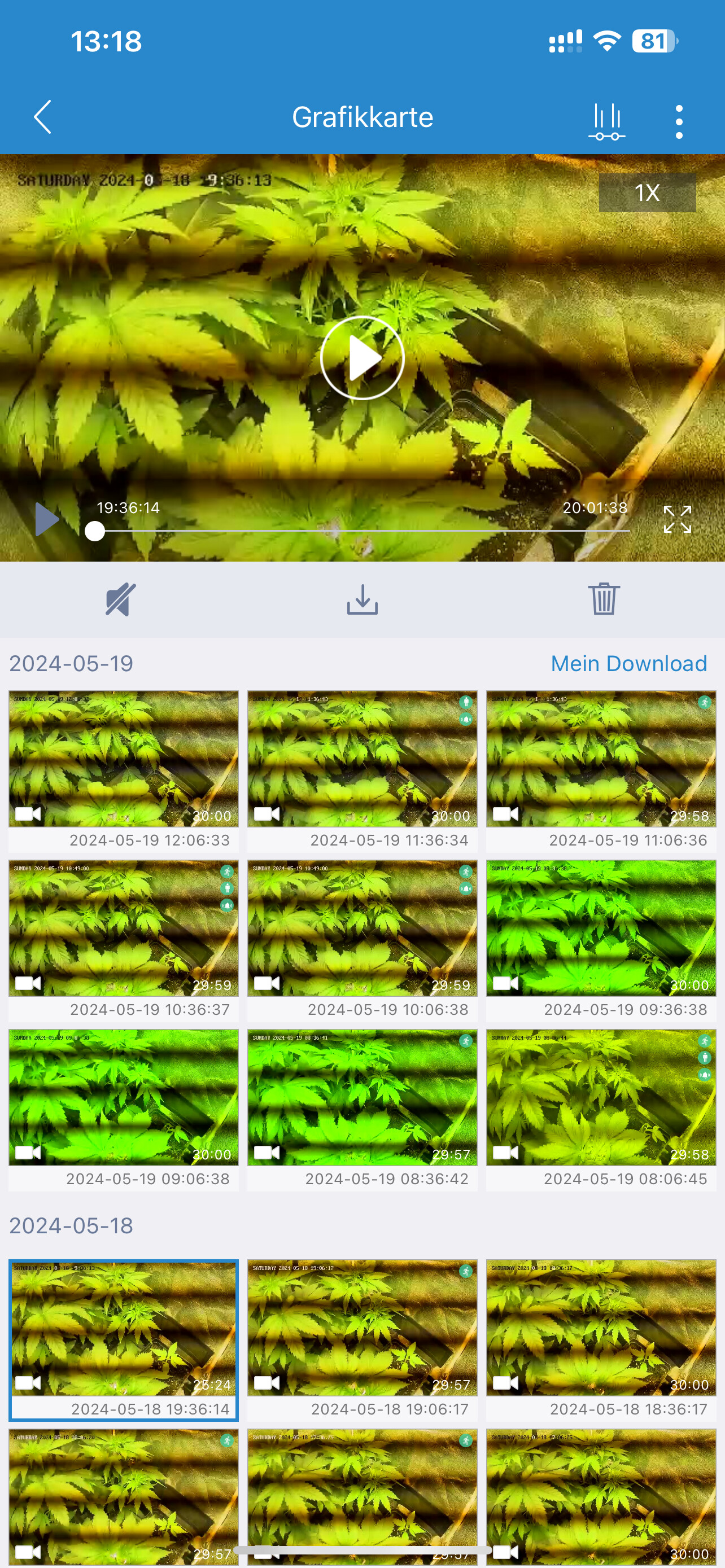Download the current recording

click(x=362, y=599)
